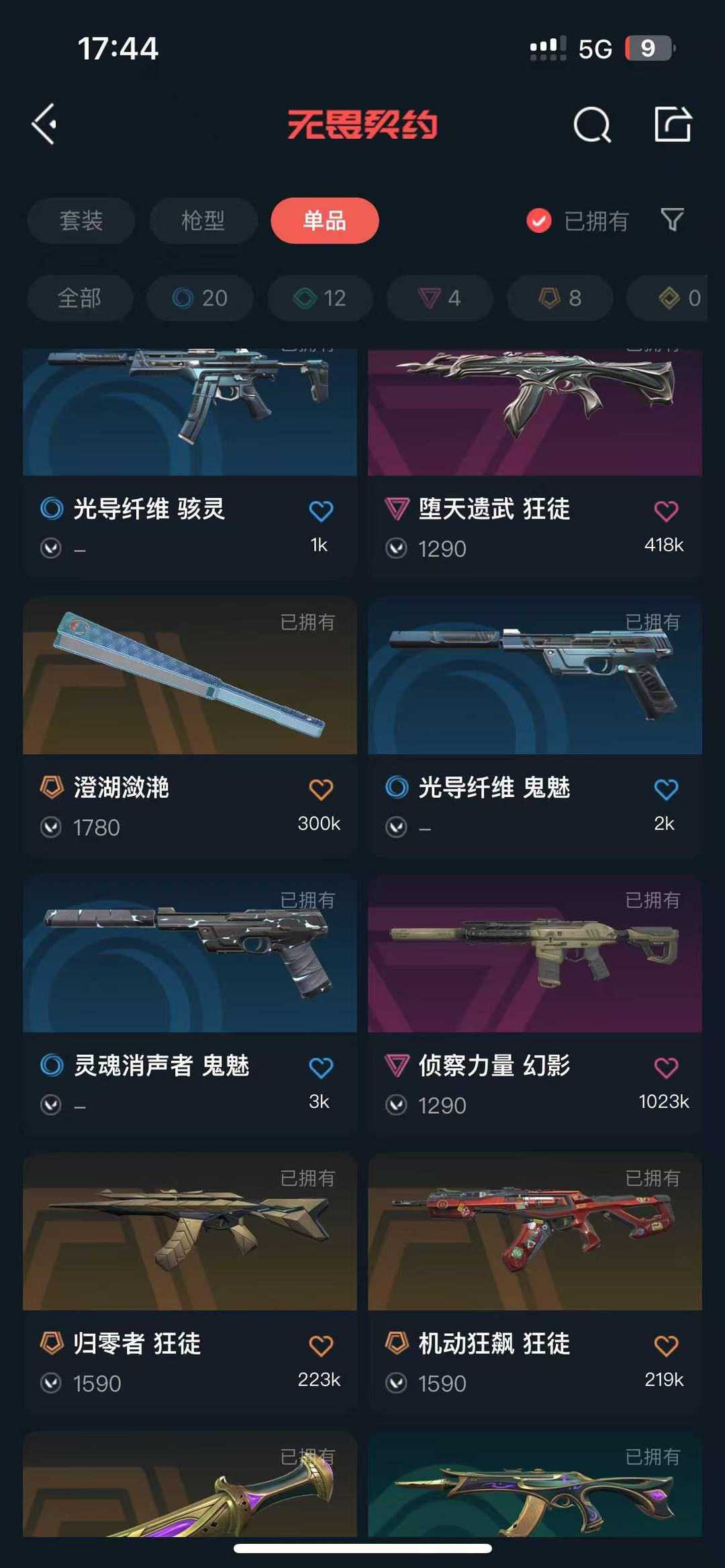Switch to the 枪型 tab

click(203, 221)
